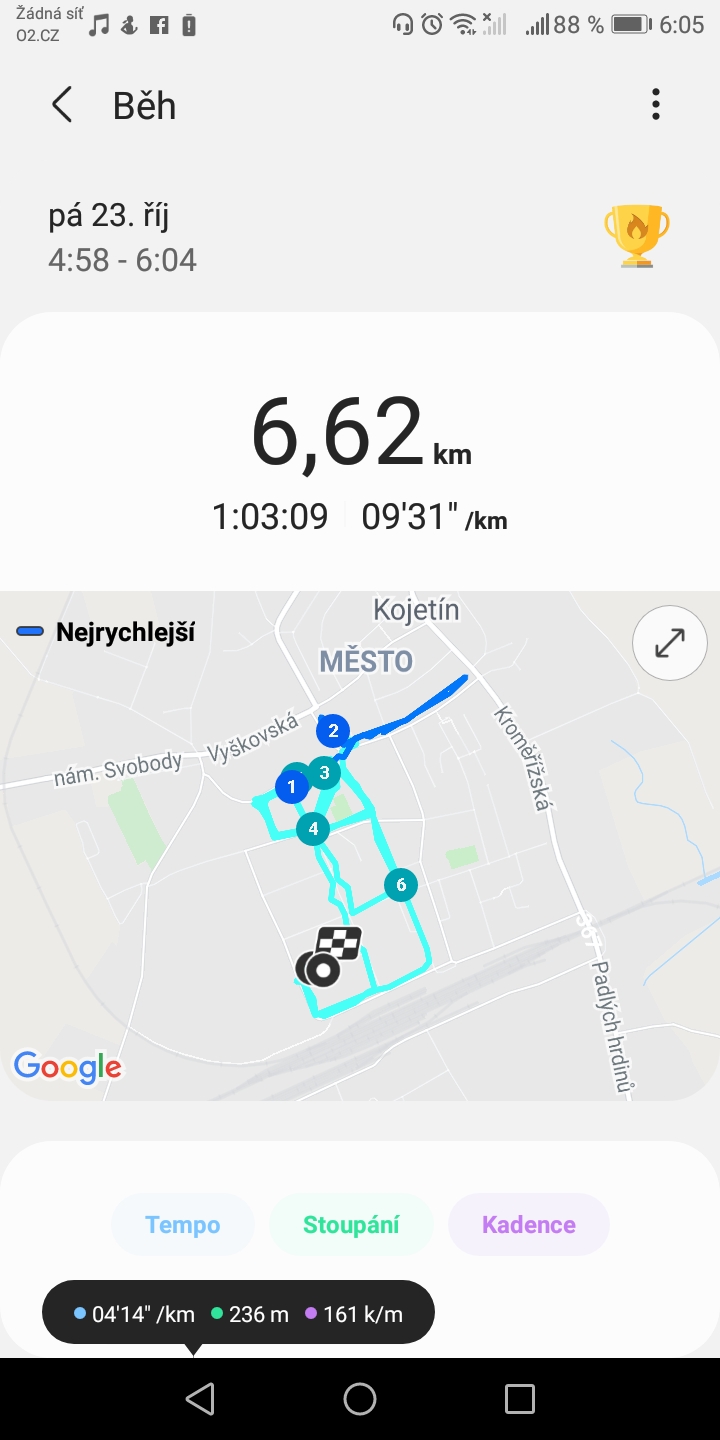This screenshot has width=720, height=1440.
Task: Open the run route map
Action: click(x=360, y=846)
